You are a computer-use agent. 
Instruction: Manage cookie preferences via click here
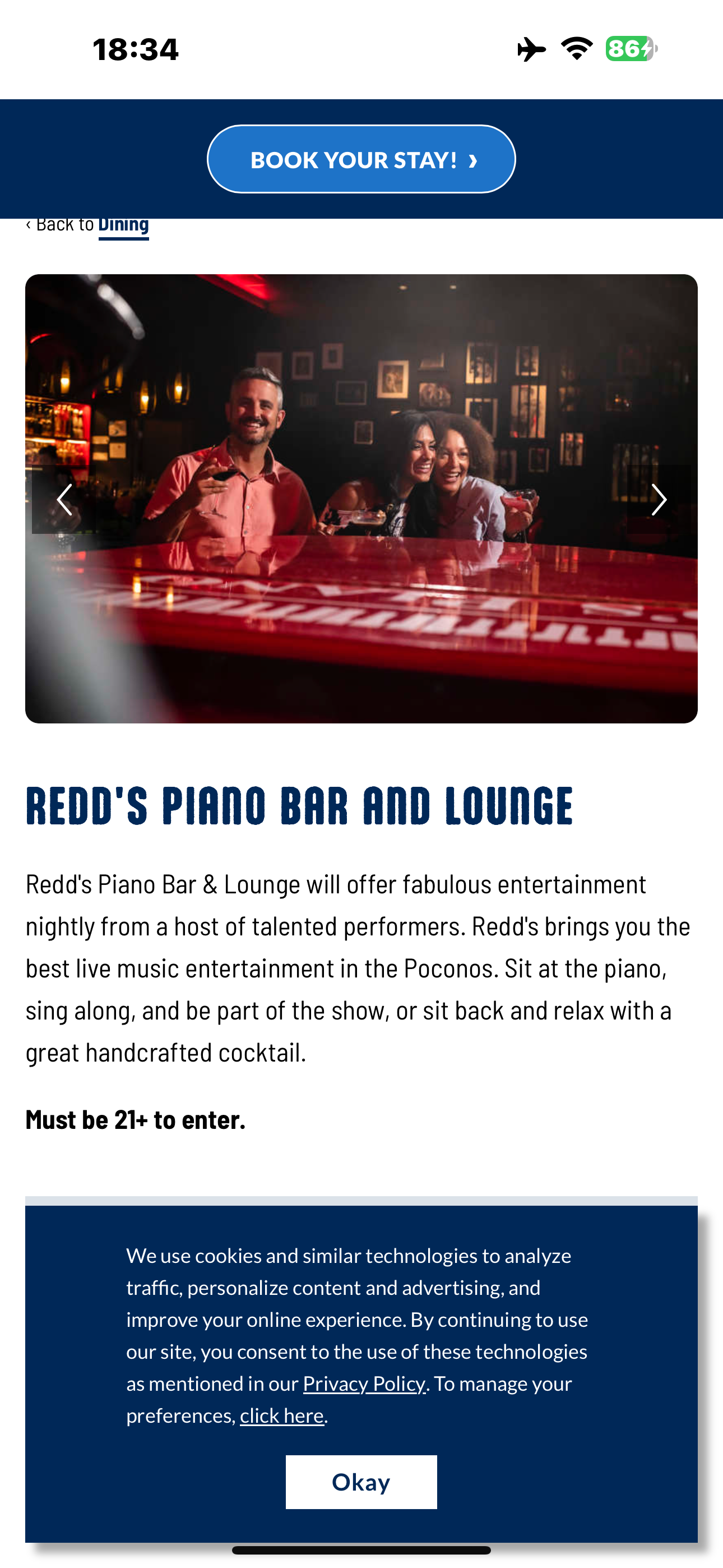(281, 1416)
